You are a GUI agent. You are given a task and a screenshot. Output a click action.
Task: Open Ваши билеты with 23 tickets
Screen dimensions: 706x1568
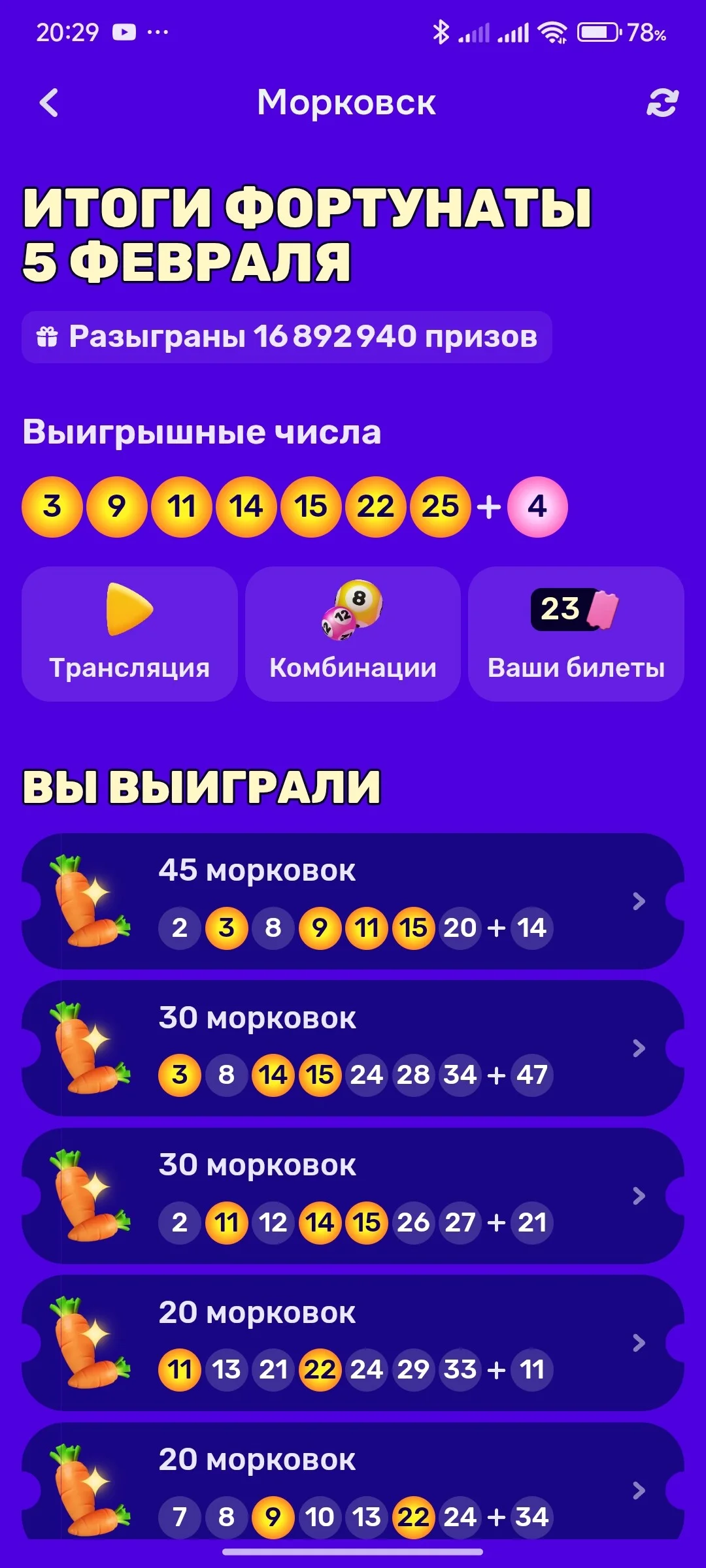(576, 634)
